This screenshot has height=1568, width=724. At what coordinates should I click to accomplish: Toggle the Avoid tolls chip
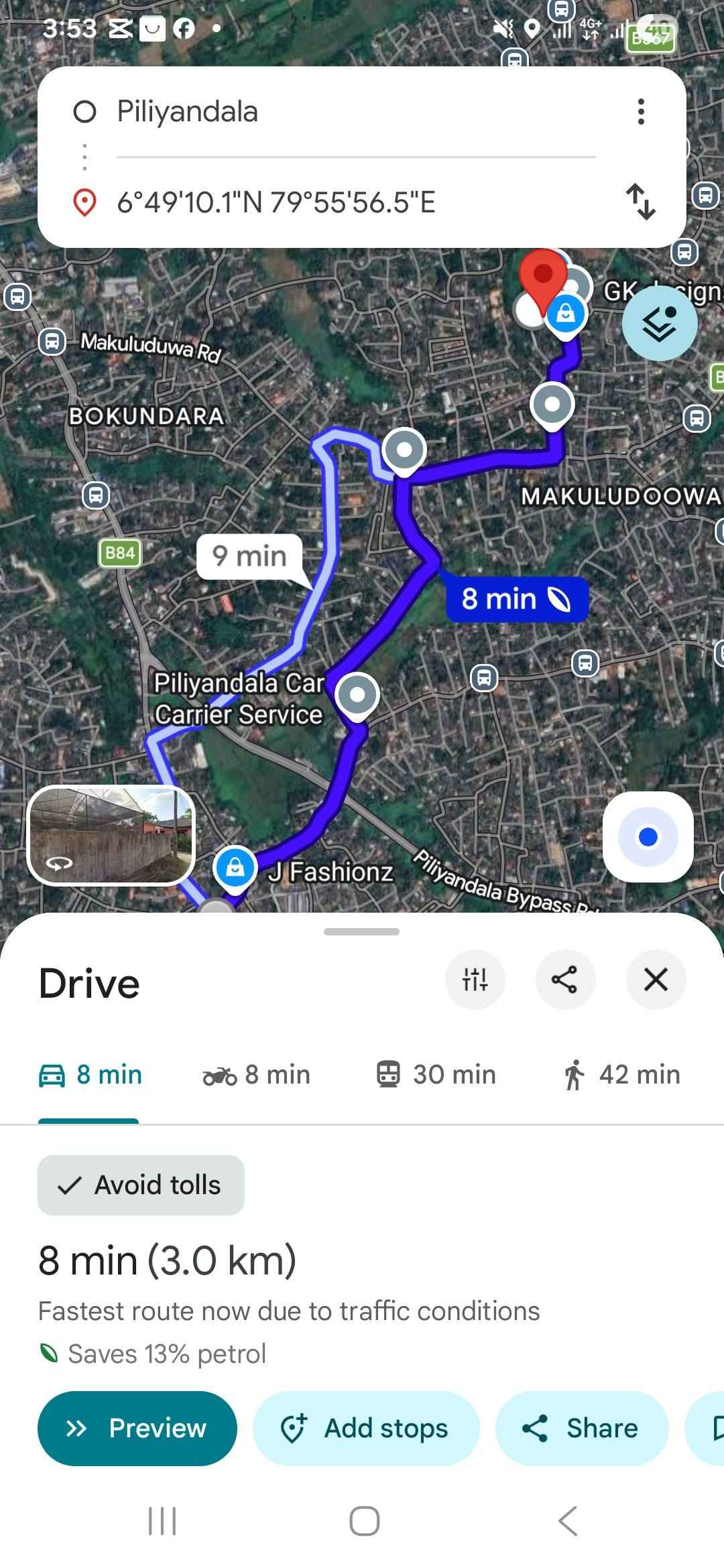point(141,1185)
